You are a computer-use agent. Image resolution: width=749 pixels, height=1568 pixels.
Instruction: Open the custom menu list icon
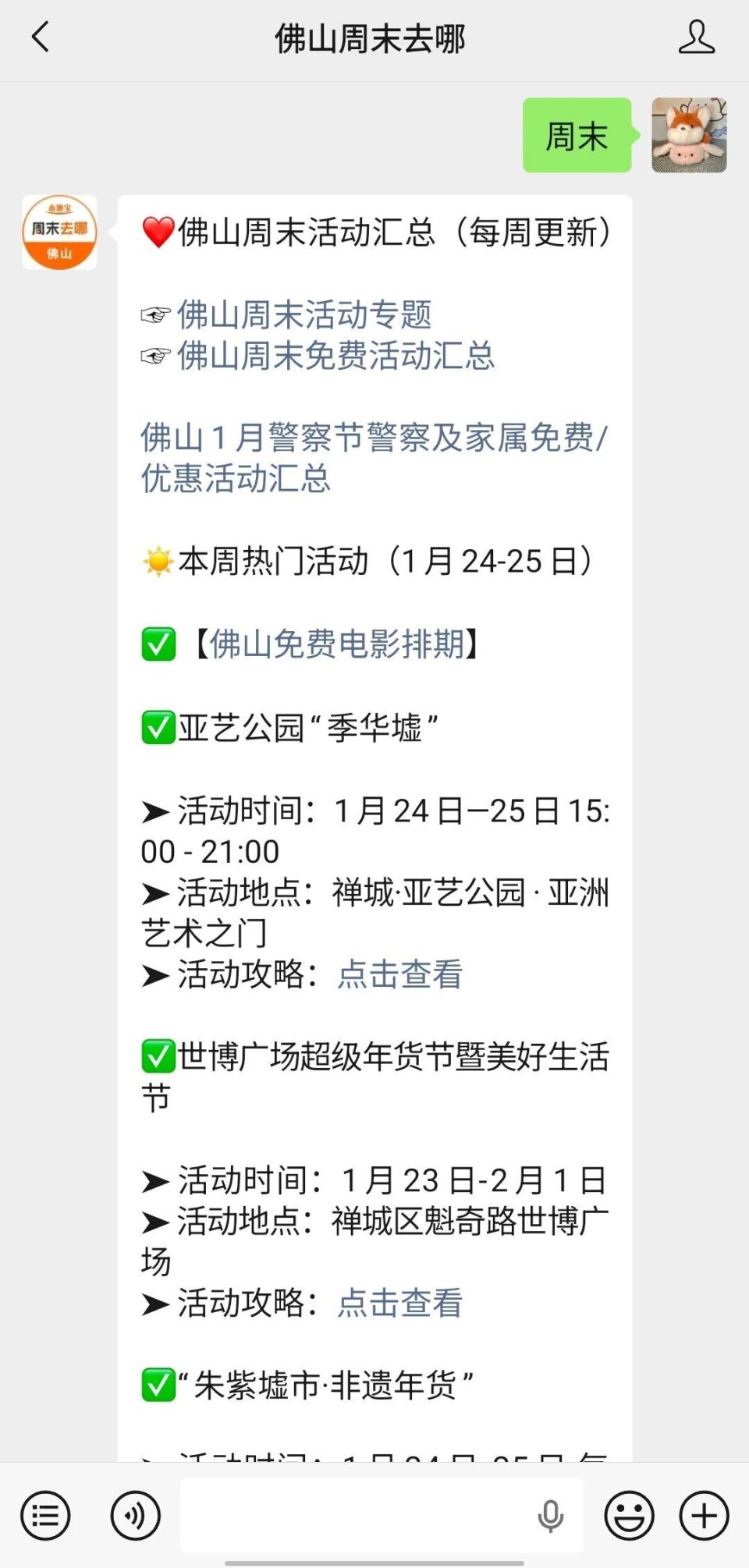pos(45,1514)
